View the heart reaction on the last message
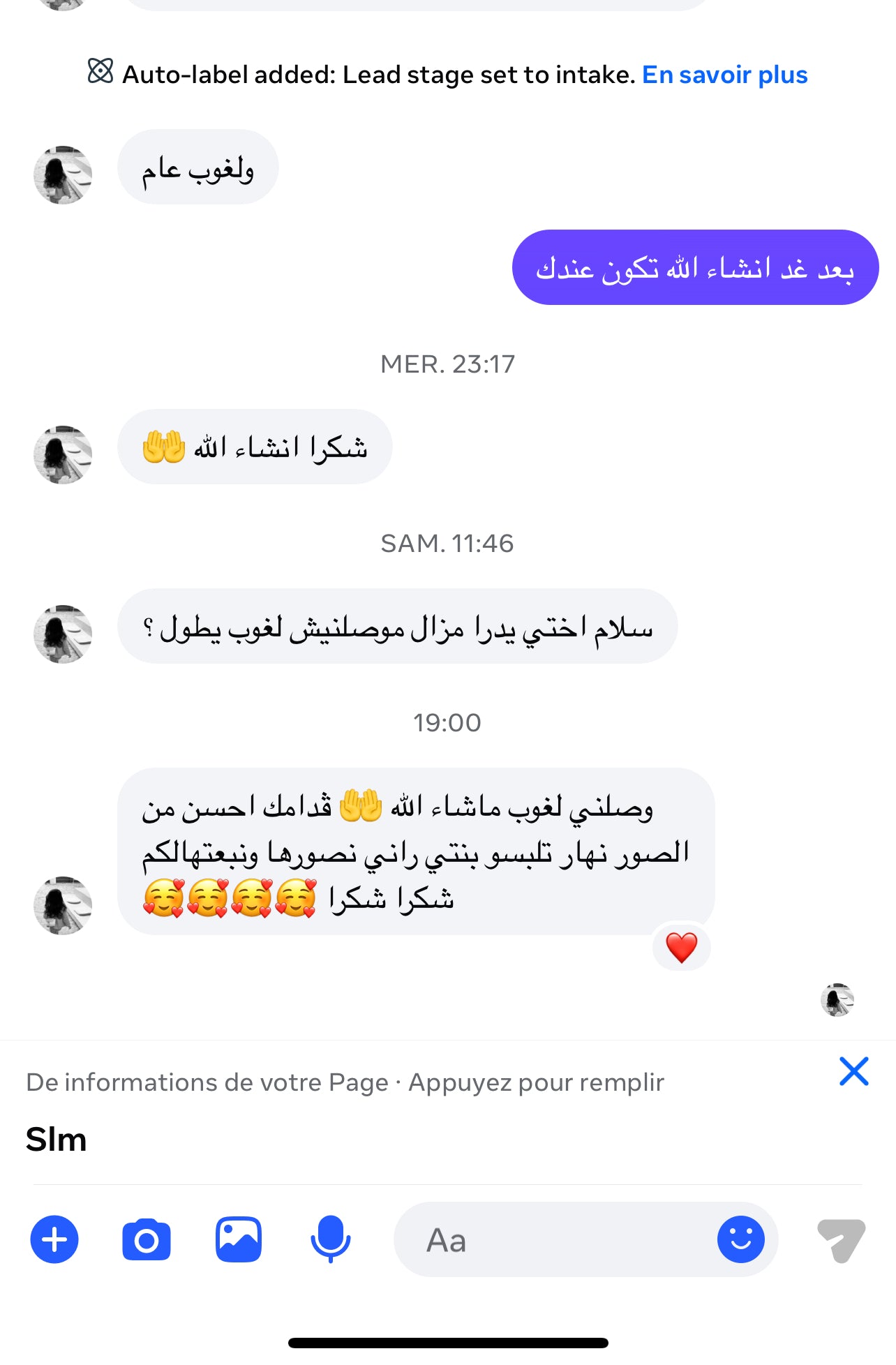 tap(682, 948)
